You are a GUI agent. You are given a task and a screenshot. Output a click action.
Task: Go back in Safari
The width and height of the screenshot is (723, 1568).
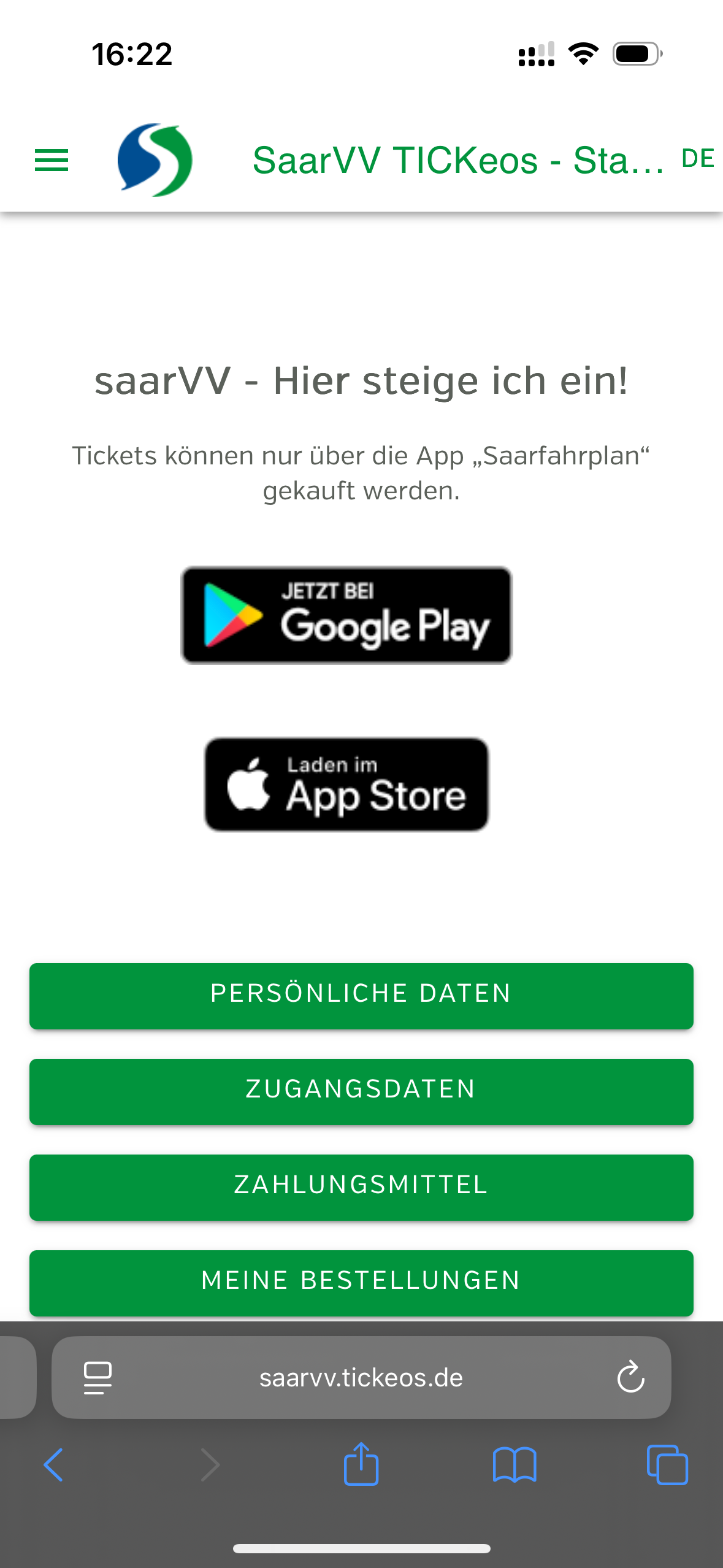54,1465
